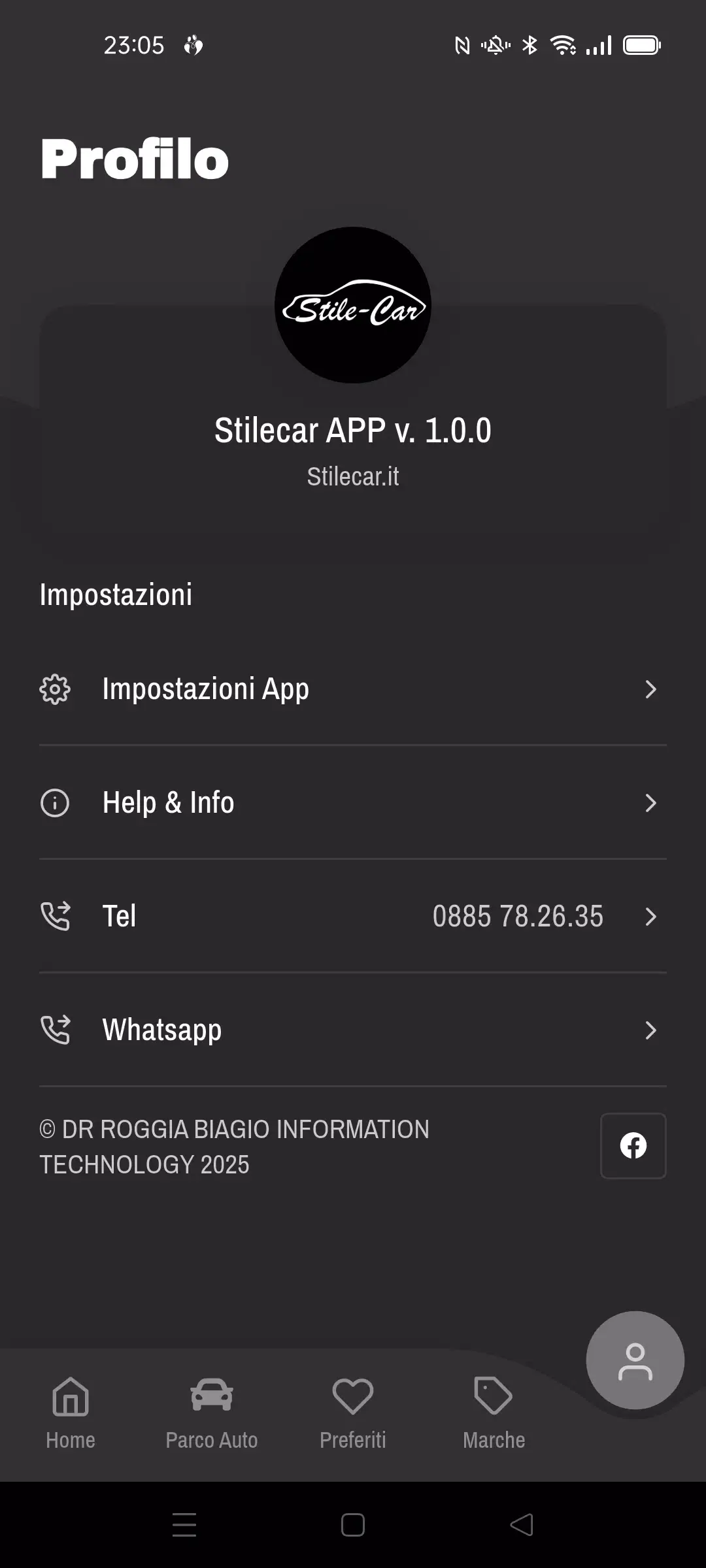Tap the Android back navigation button
Screen dimensions: 706x1568
(x=521, y=1526)
